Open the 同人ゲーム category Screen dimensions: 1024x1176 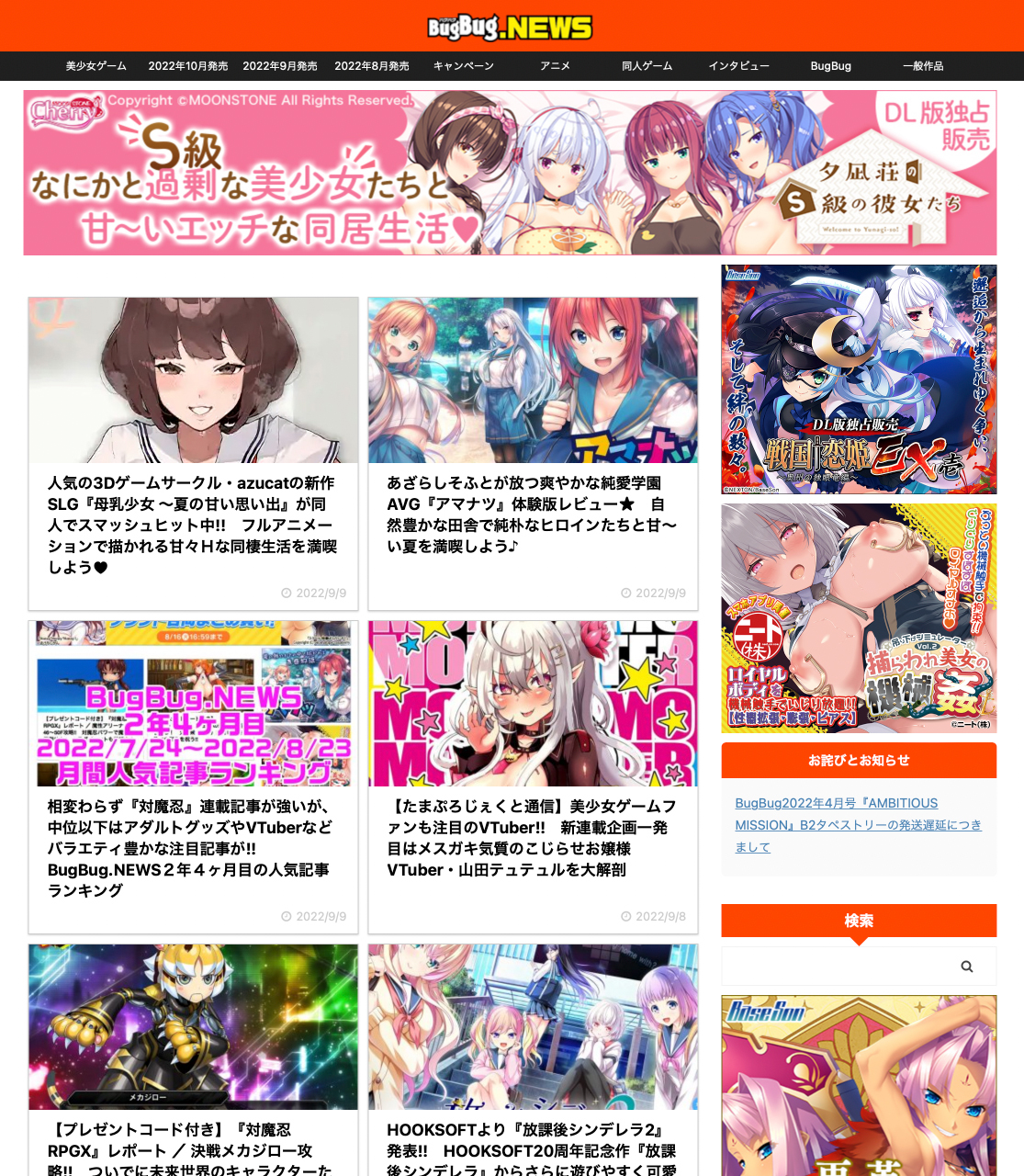[x=647, y=66]
